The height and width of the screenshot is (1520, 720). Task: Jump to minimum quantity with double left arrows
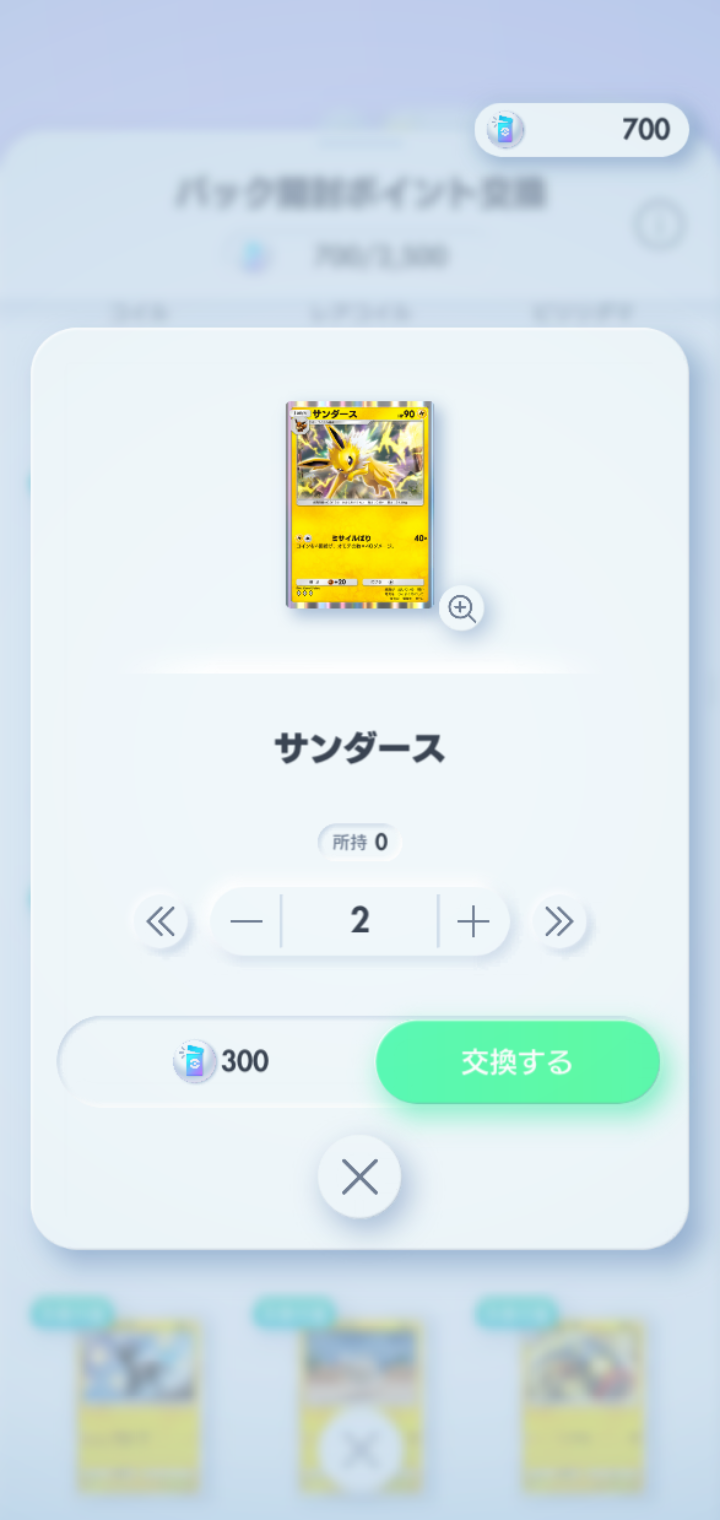[x=161, y=921]
